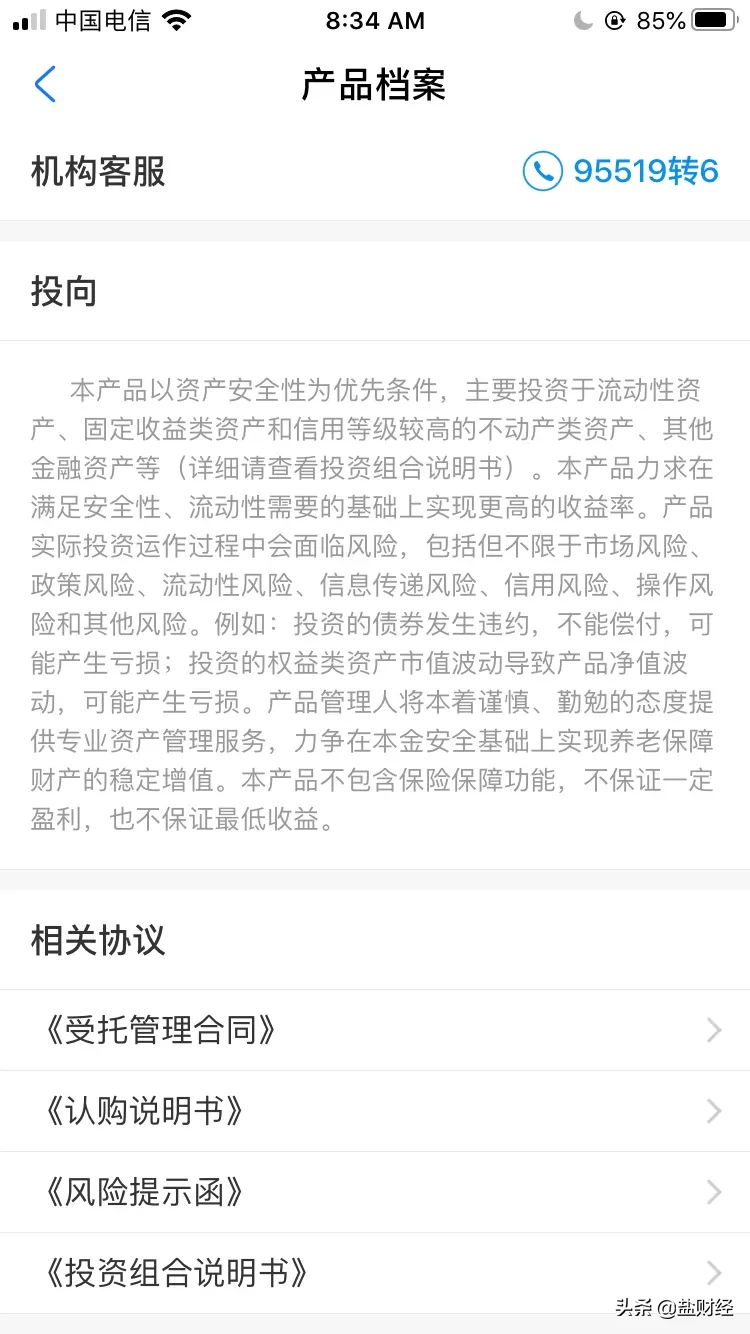Open the 机构客服 customer service row
The height and width of the screenshot is (1334, 750).
coord(96,171)
